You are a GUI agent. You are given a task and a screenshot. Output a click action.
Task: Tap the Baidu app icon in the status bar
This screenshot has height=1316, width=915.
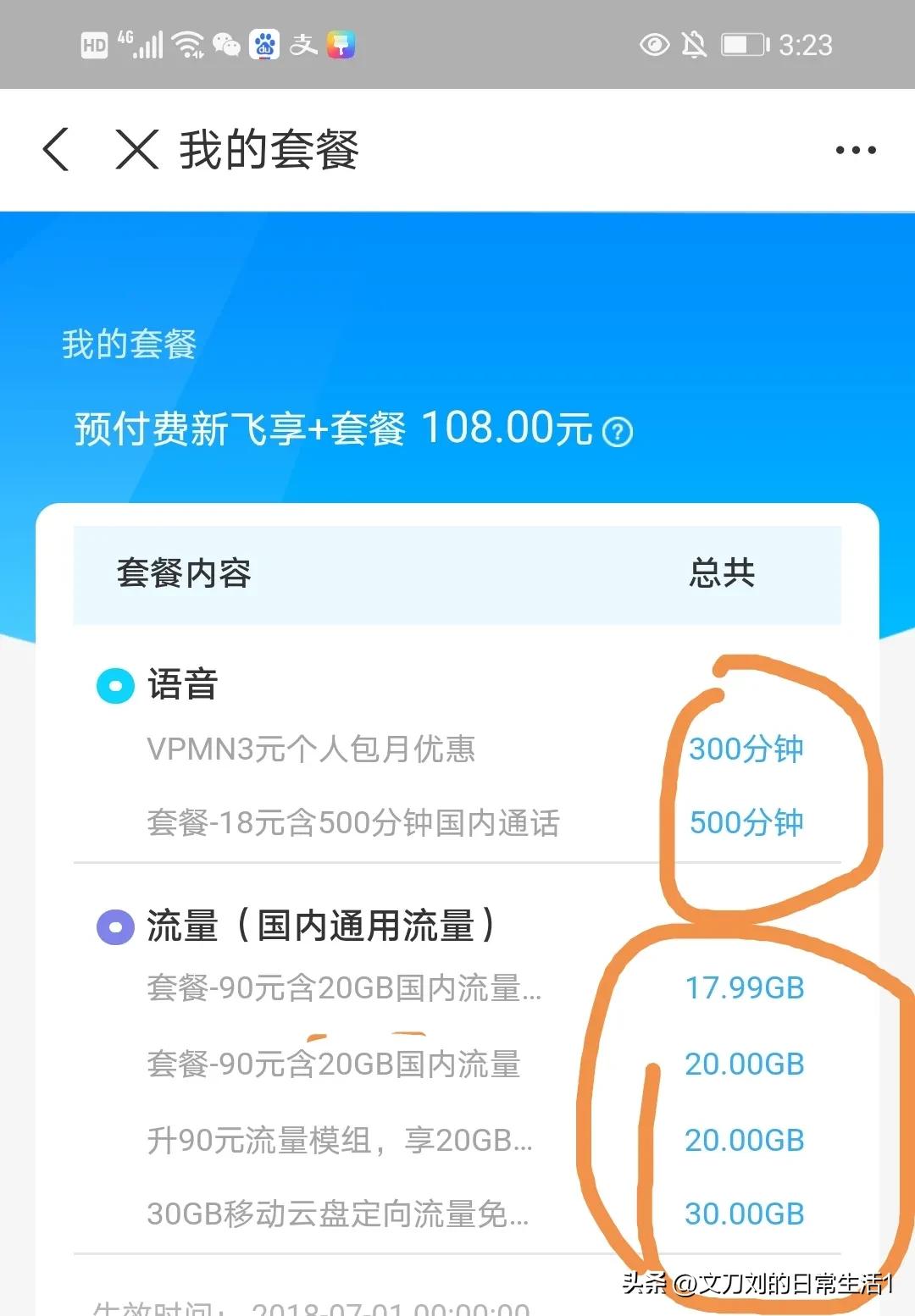[264, 44]
